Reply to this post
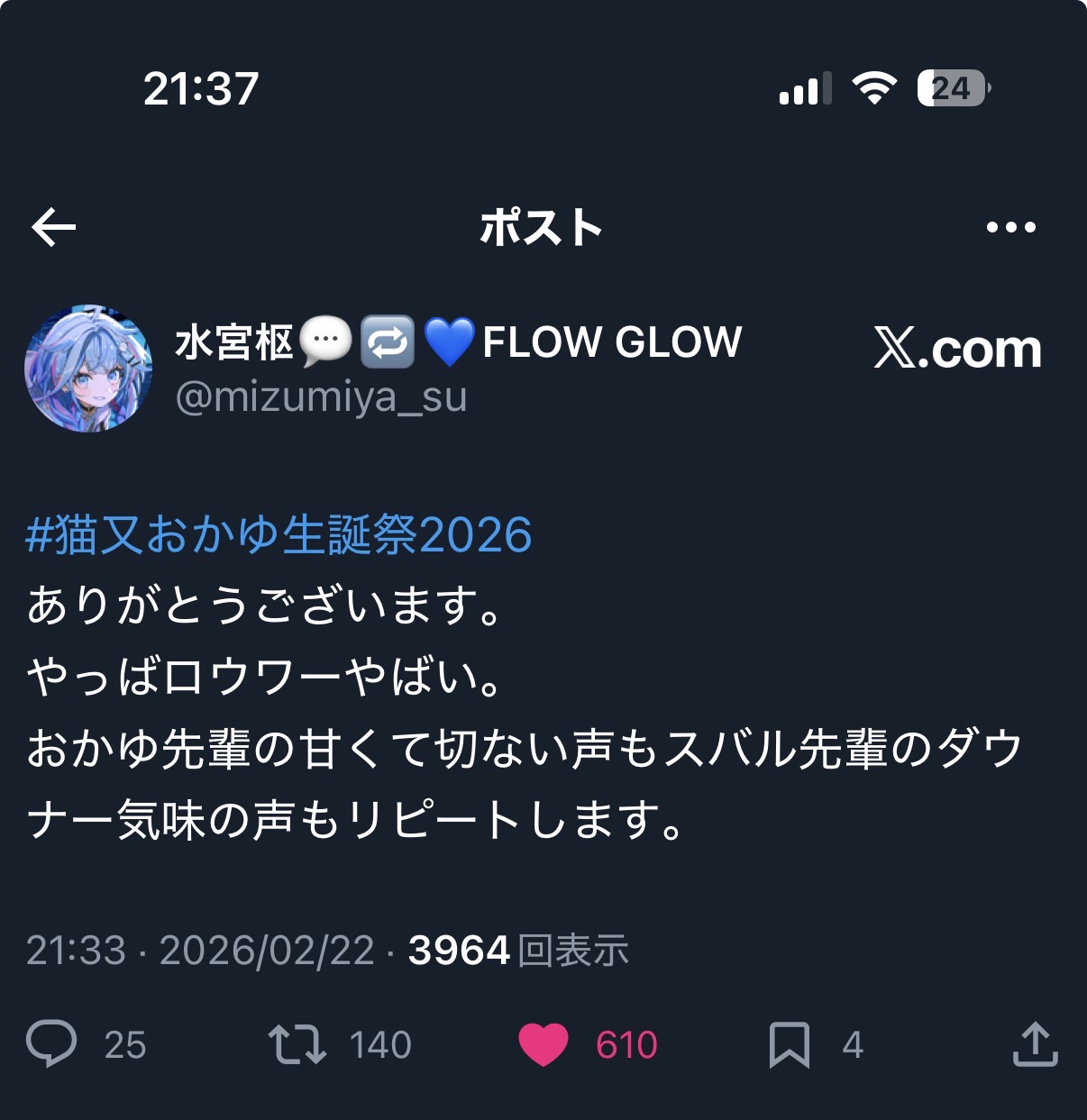The height and width of the screenshot is (1120, 1087). (52, 1044)
